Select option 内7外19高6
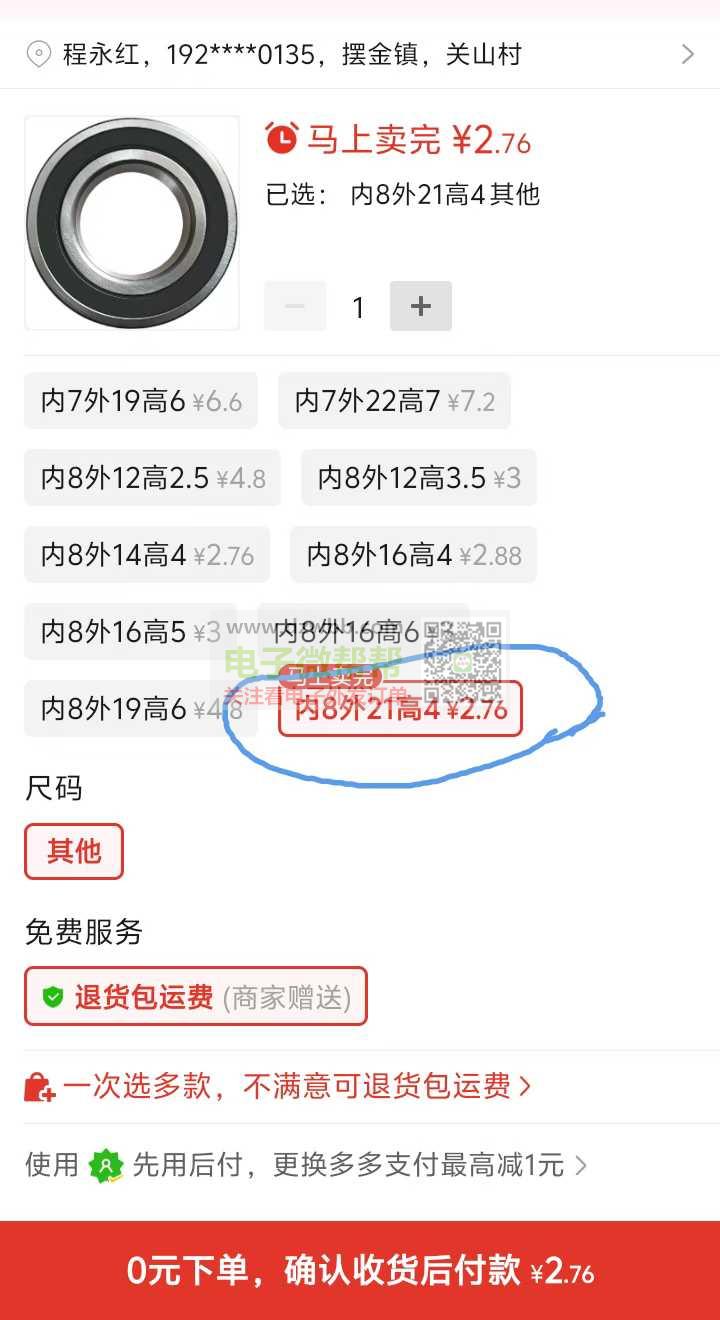 pos(141,401)
